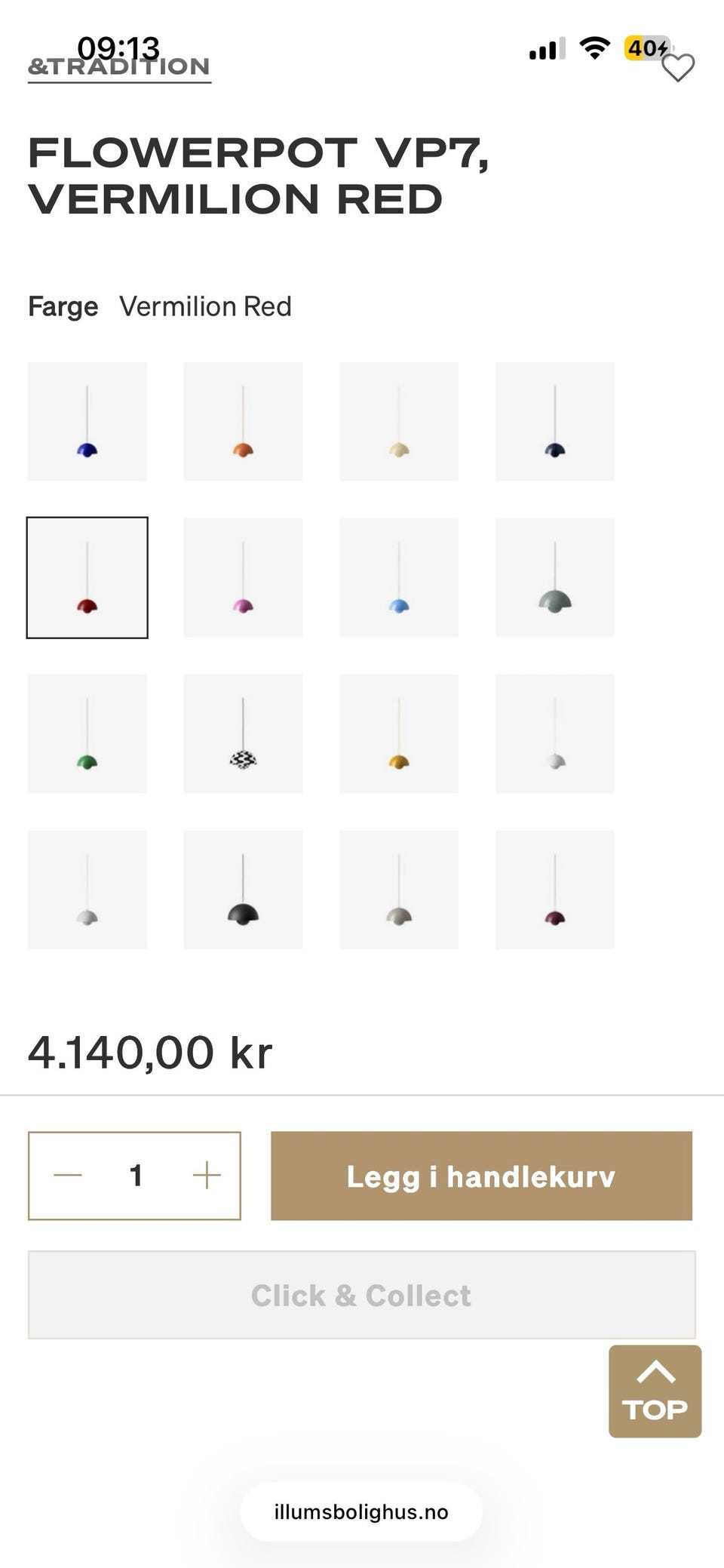Screen dimensions: 724x1568
Task: Tap the Click & Collect button
Action: tap(361, 1295)
